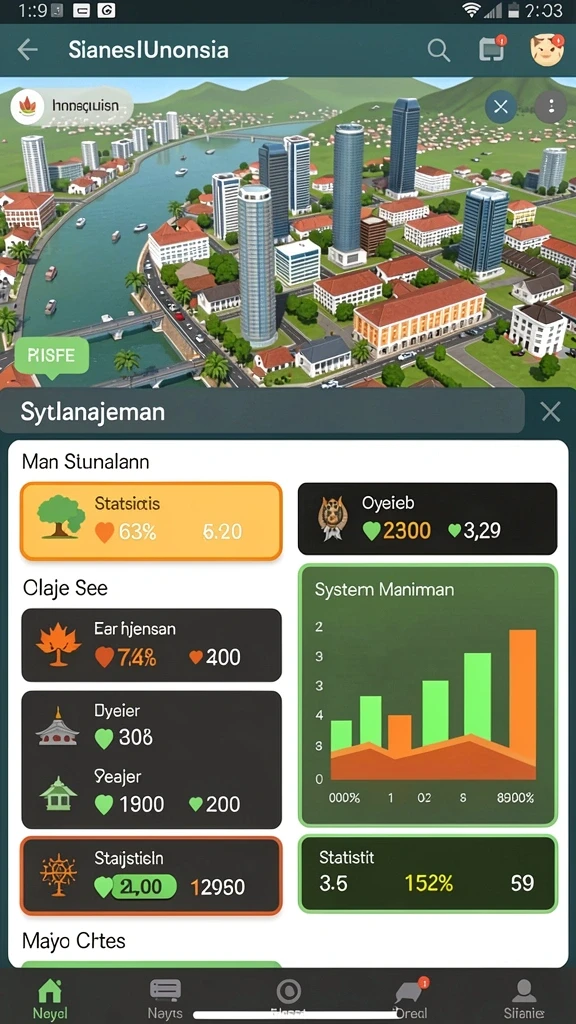This screenshot has height=1024, width=576.
Task: Switch to the Neyel home tab
Action: [50, 999]
